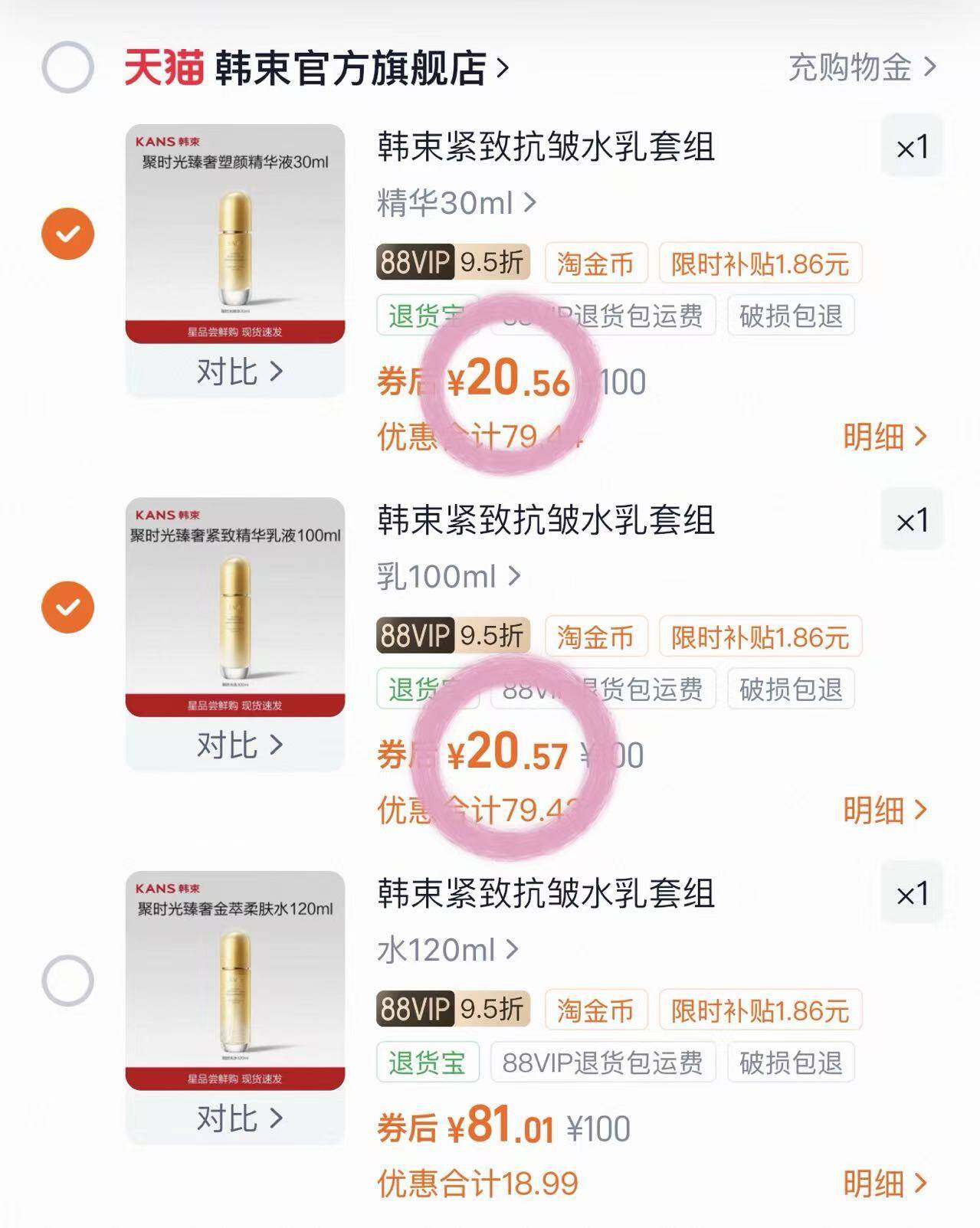
Task: Expand the 乳100ml spec selector
Action: pos(448,576)
